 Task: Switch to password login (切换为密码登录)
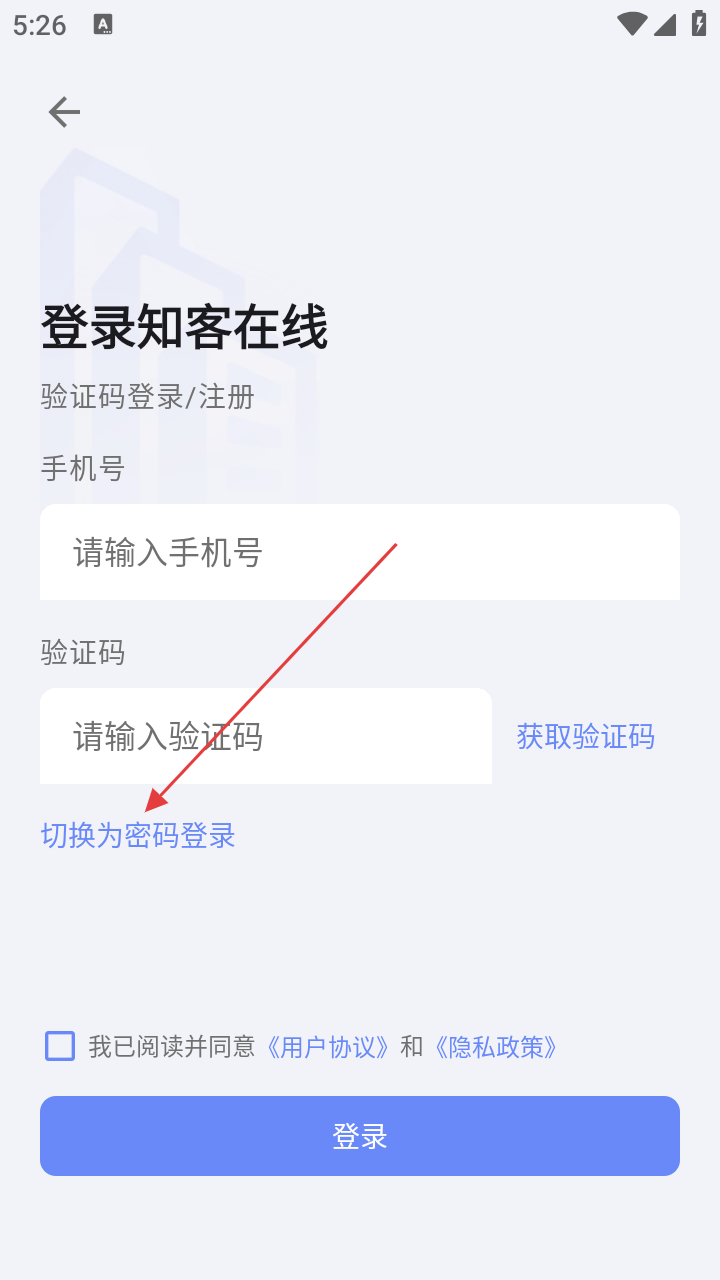coord(138,835)
